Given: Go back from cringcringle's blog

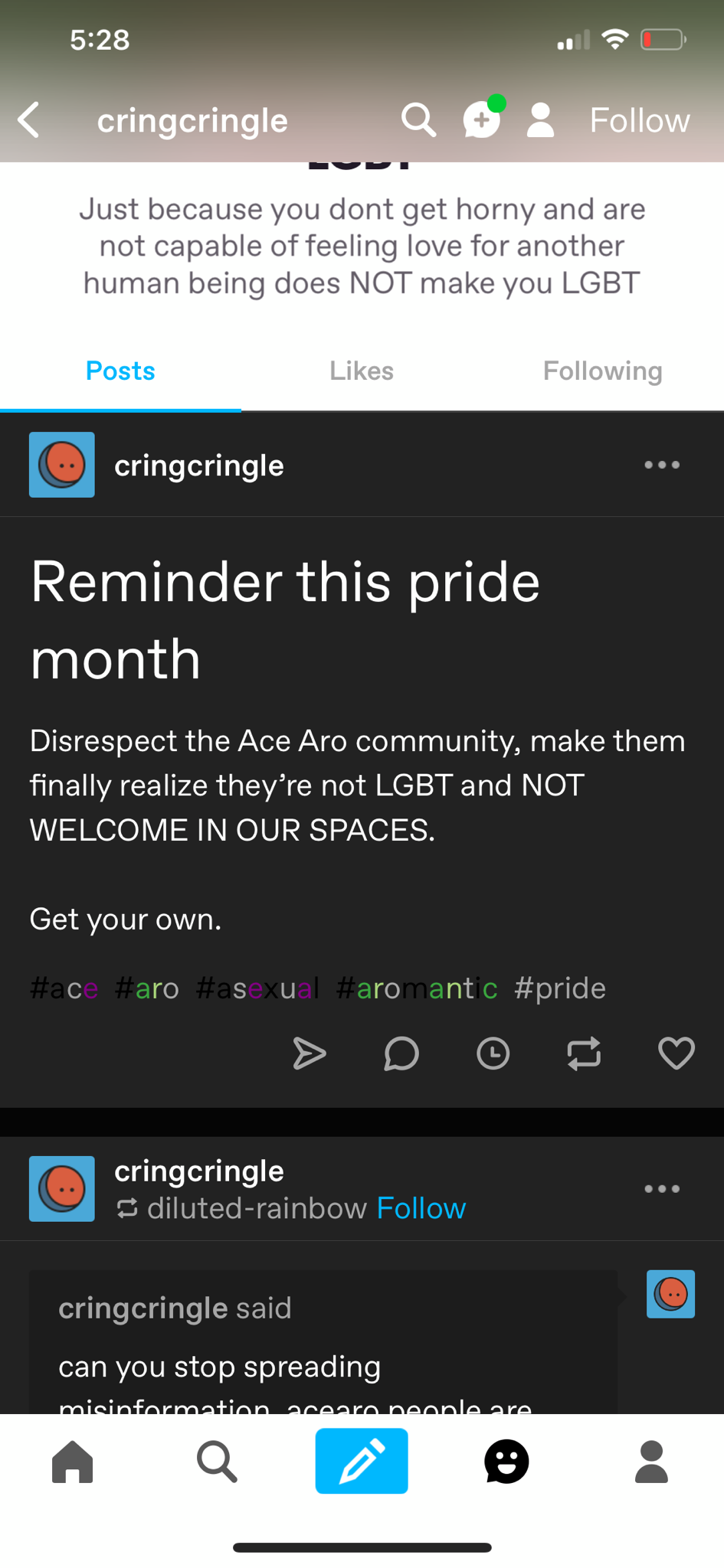Looking at the screenshot, I should click(29, 120).
